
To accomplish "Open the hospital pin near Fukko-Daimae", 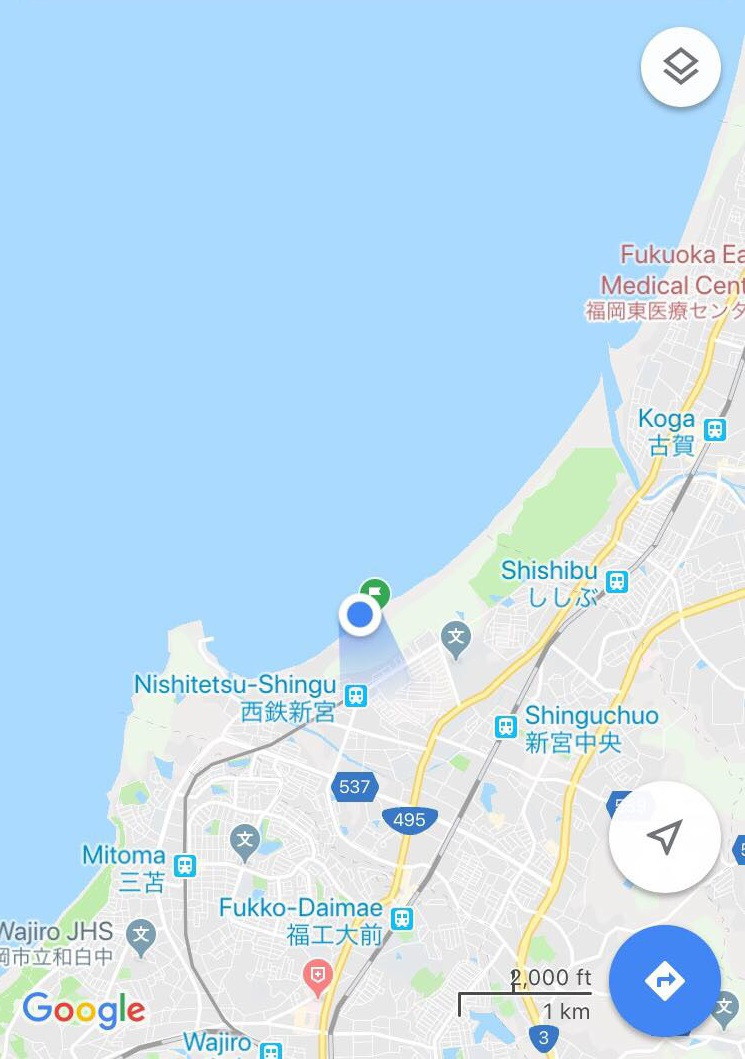I will tap(318, 976).
